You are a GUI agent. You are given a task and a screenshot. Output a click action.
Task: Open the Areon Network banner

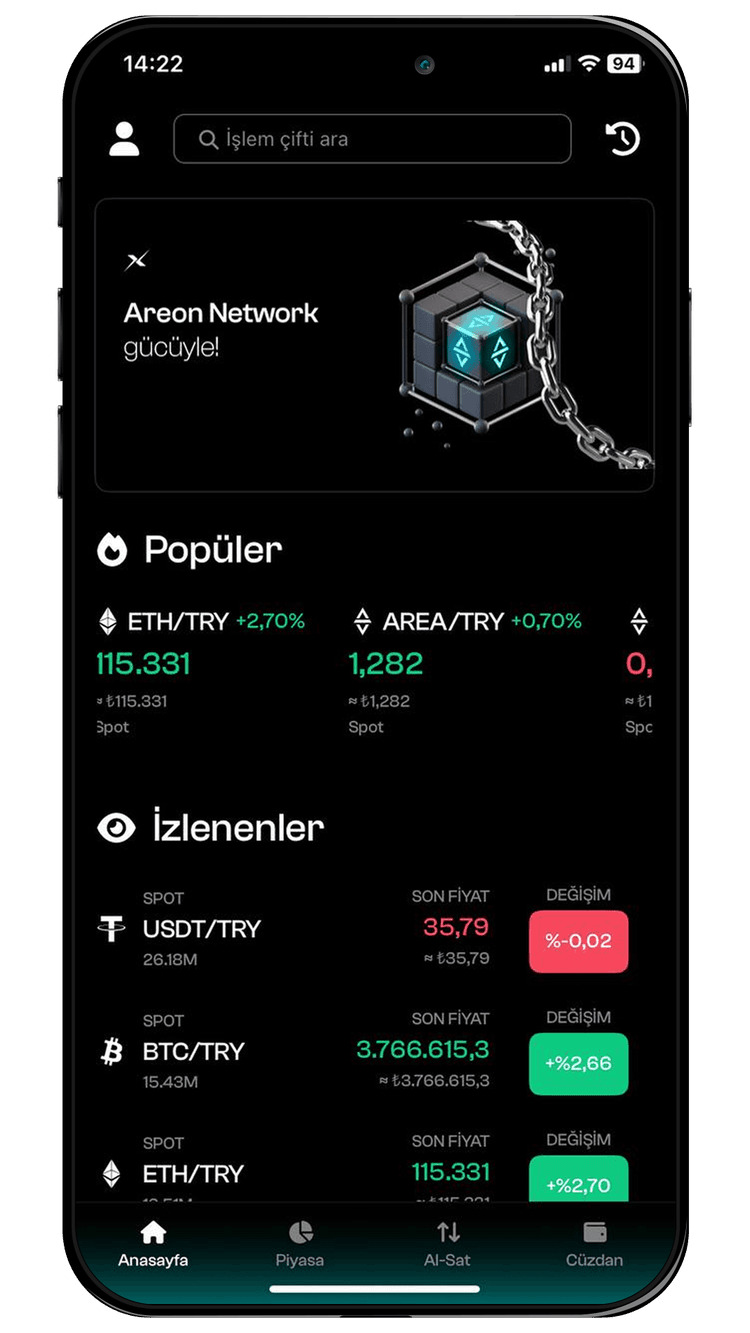[x=374, y=344]
